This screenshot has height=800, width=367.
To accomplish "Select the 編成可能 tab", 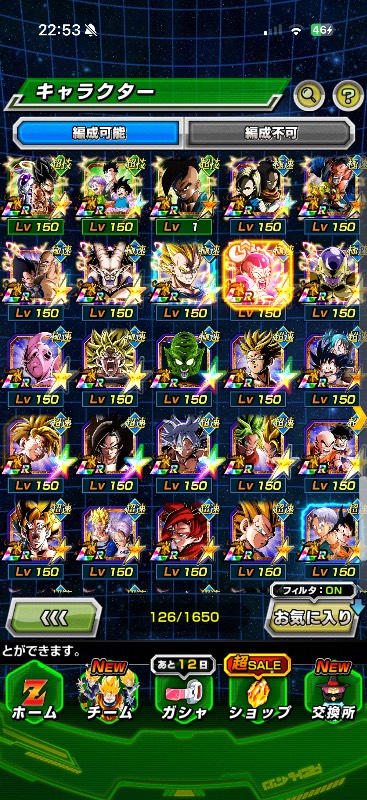I will (99, 134).
